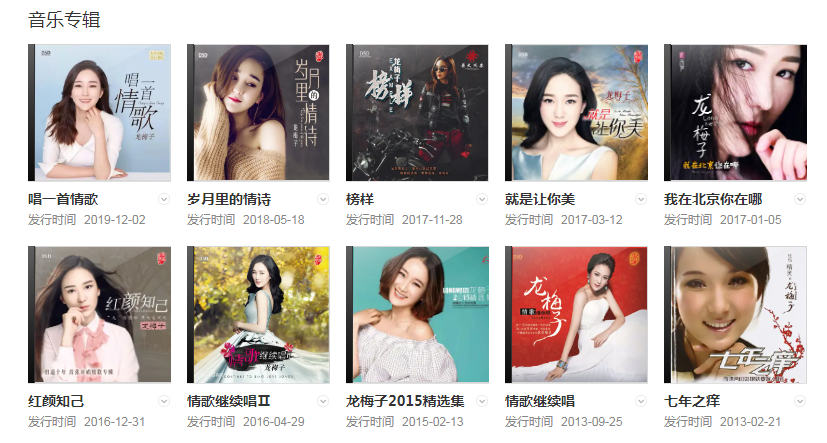Select the 我在北京你在哪 album cover
827x443 pixels.
736,112
